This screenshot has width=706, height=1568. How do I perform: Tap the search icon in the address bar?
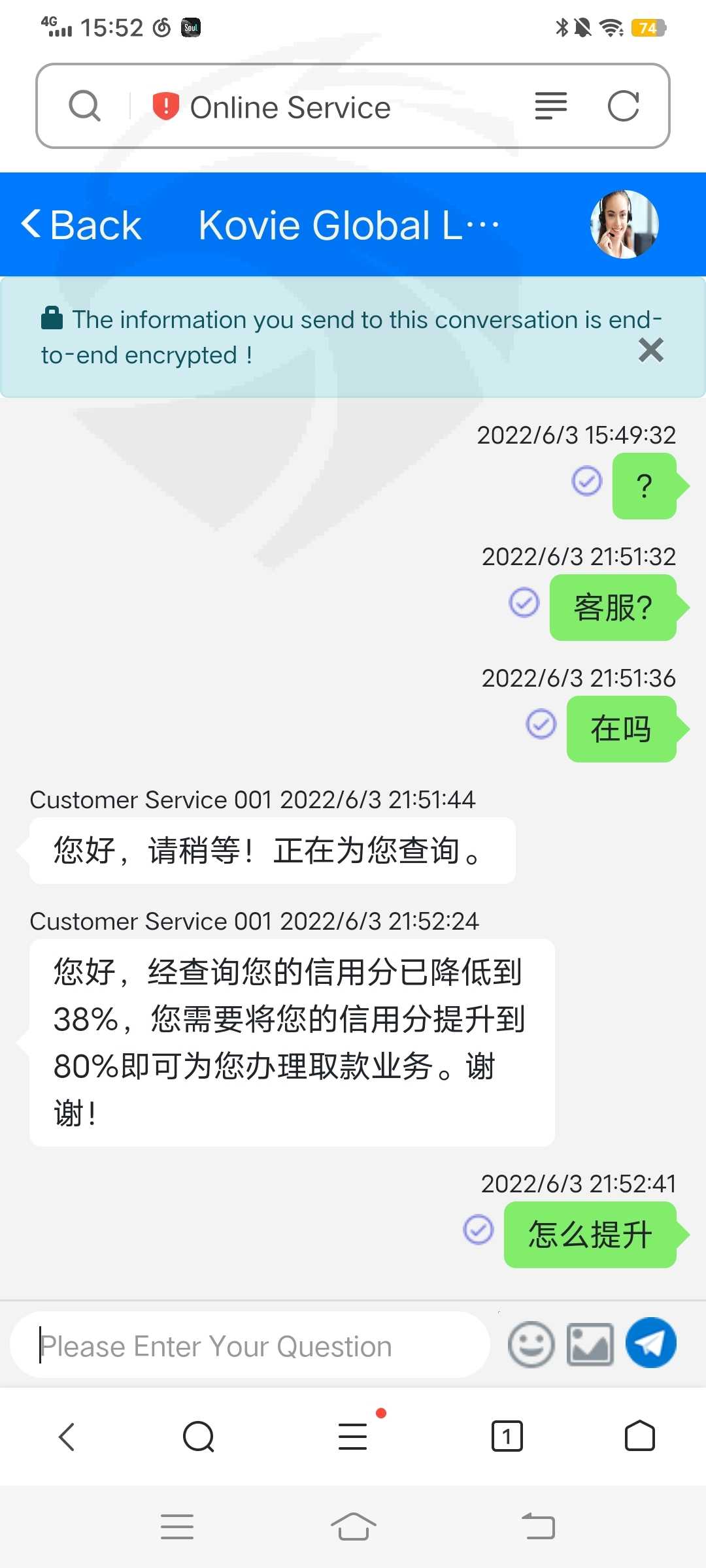point(85,106)
